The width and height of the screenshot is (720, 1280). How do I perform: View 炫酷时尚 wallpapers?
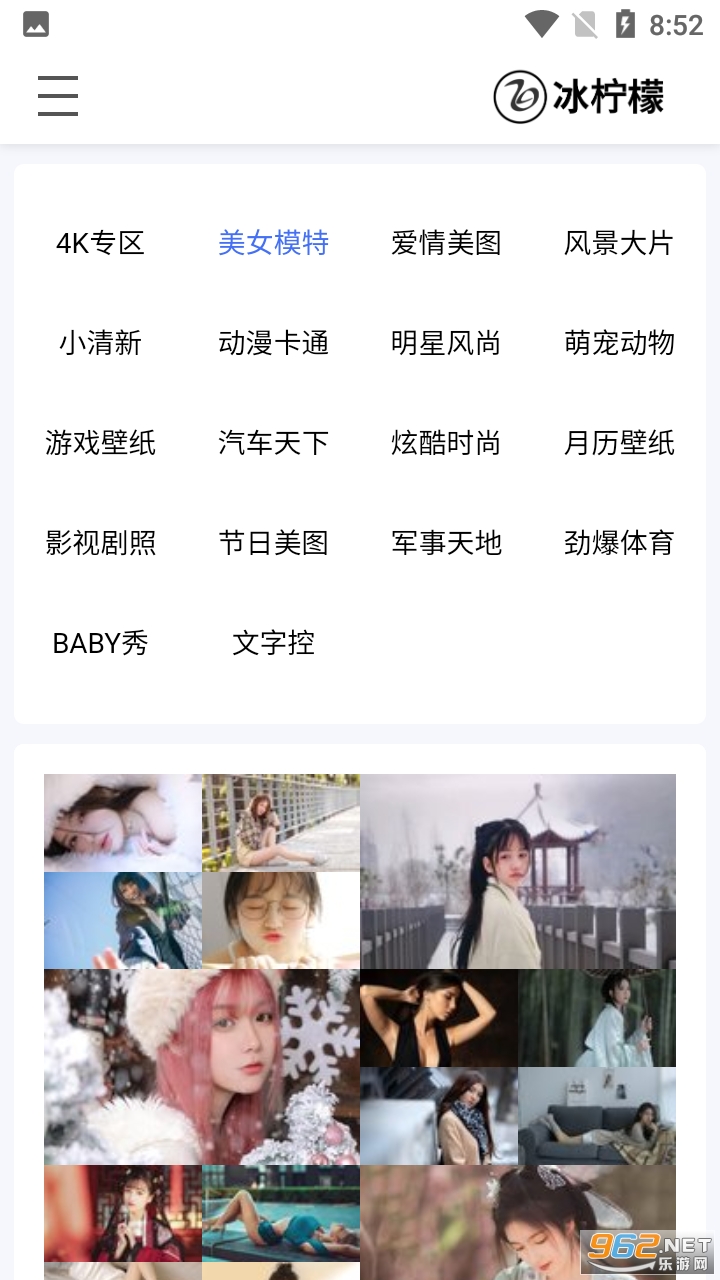point(446,443)
